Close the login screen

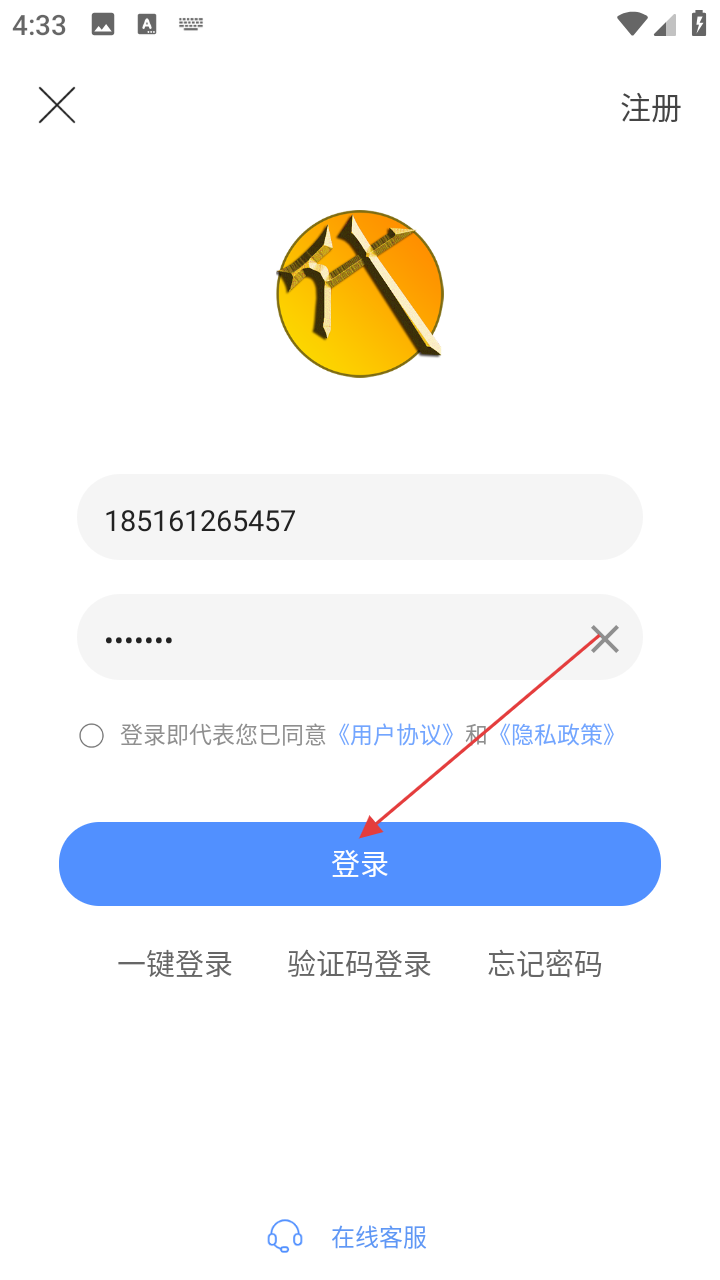pos(57,105)
